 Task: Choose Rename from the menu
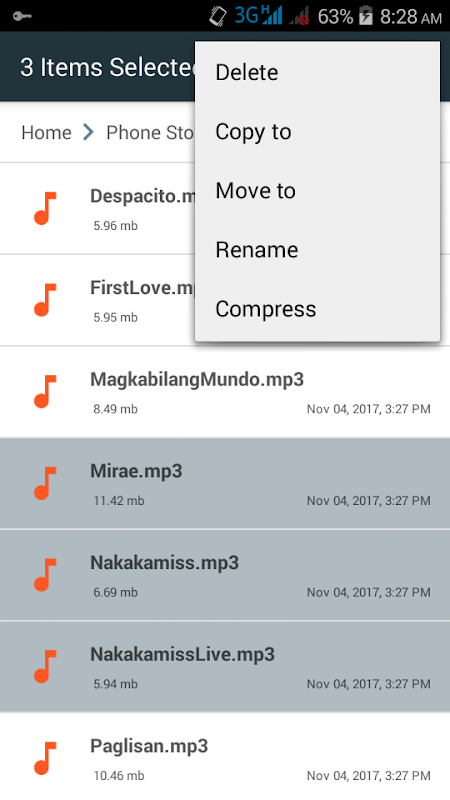pyautogui.click(x=317, y=250)
